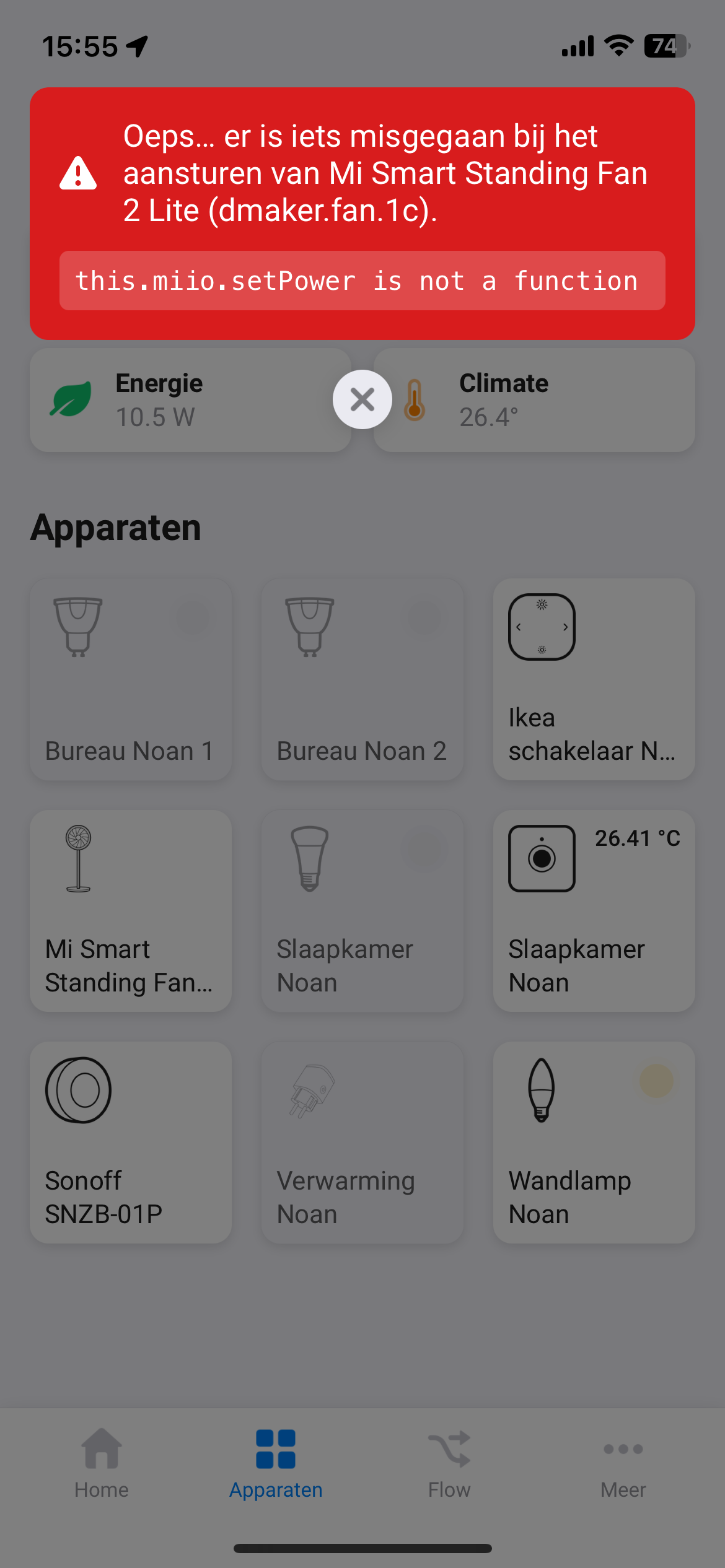Open the Sonoff SNZB-01P tile
The width and height of the screenshot is (725, 1568).
click(x=131, y=1142)
